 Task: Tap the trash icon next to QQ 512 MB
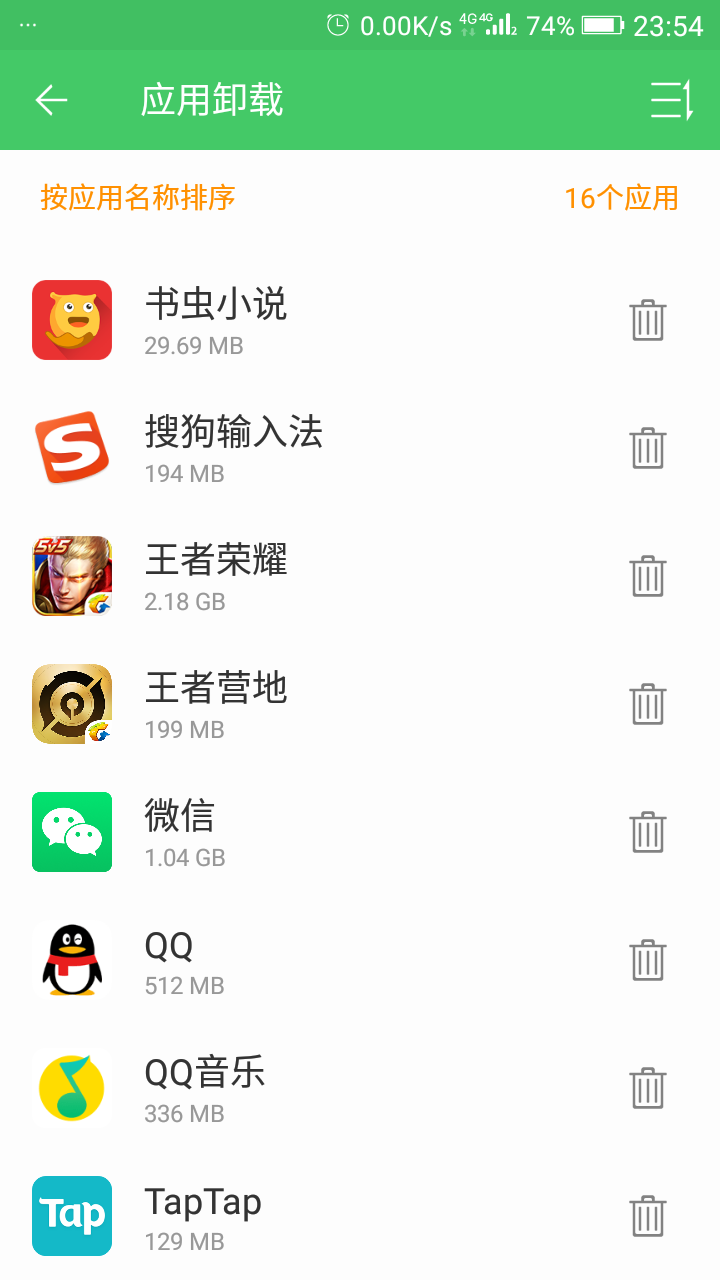(648, 960)
